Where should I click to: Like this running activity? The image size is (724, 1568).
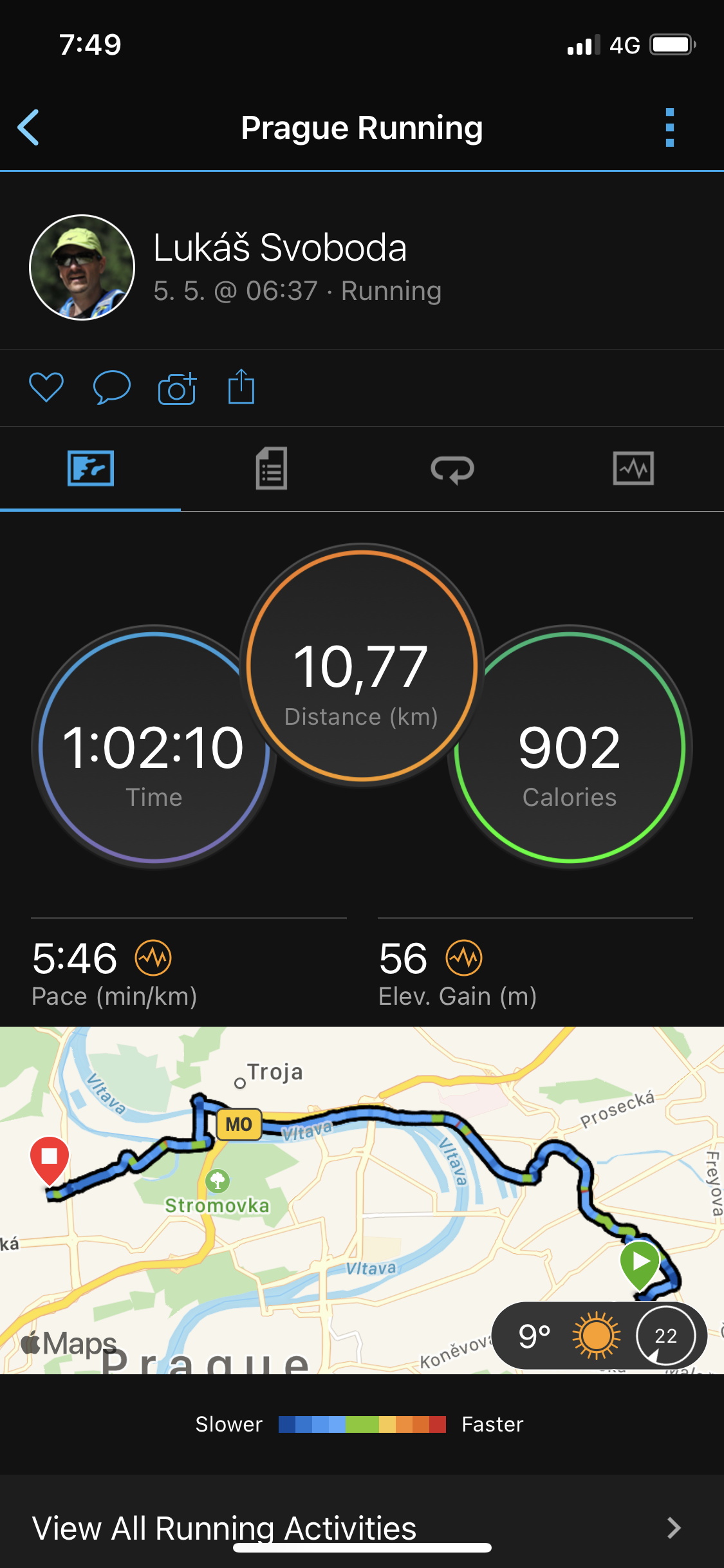[x=46, y=387]
